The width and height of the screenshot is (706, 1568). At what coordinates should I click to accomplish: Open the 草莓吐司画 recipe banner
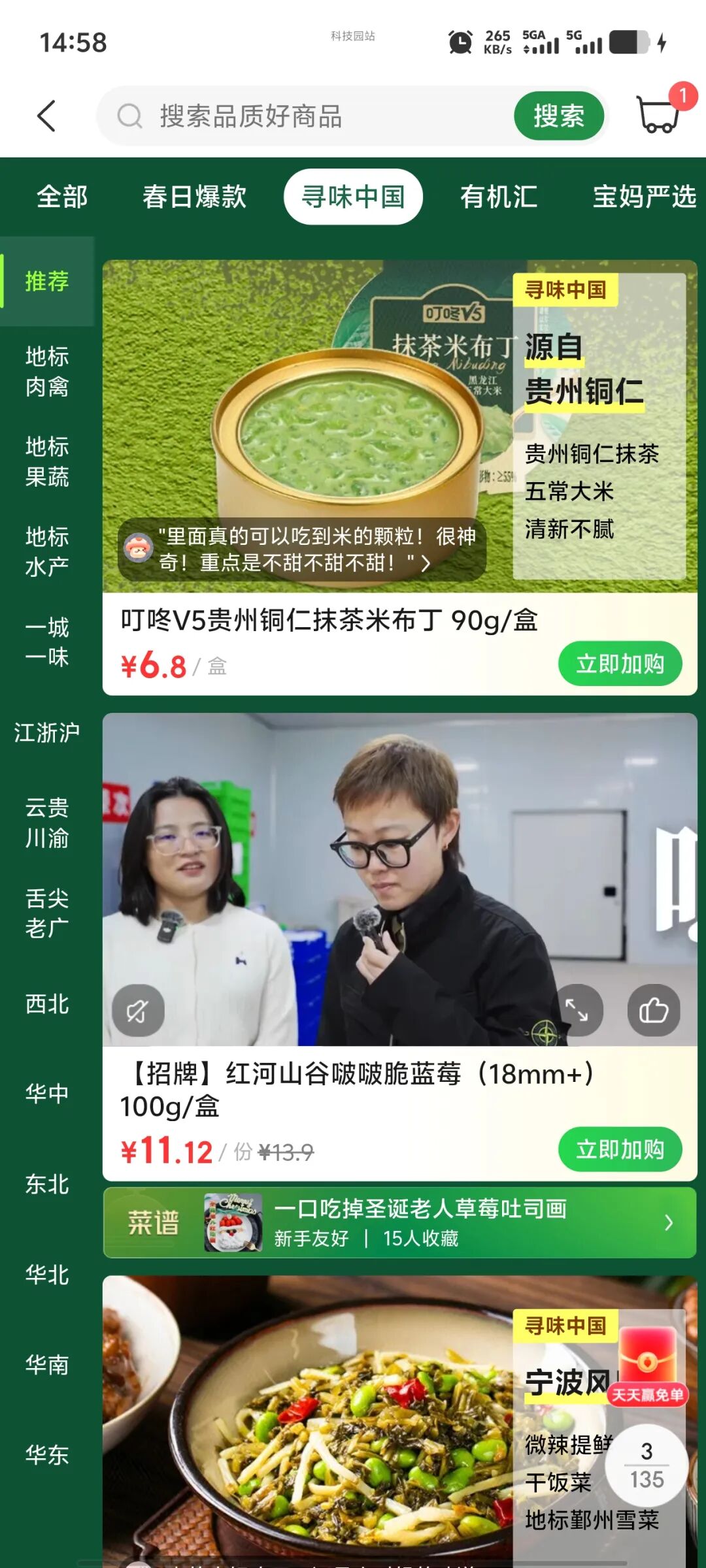pos(399,1222)
